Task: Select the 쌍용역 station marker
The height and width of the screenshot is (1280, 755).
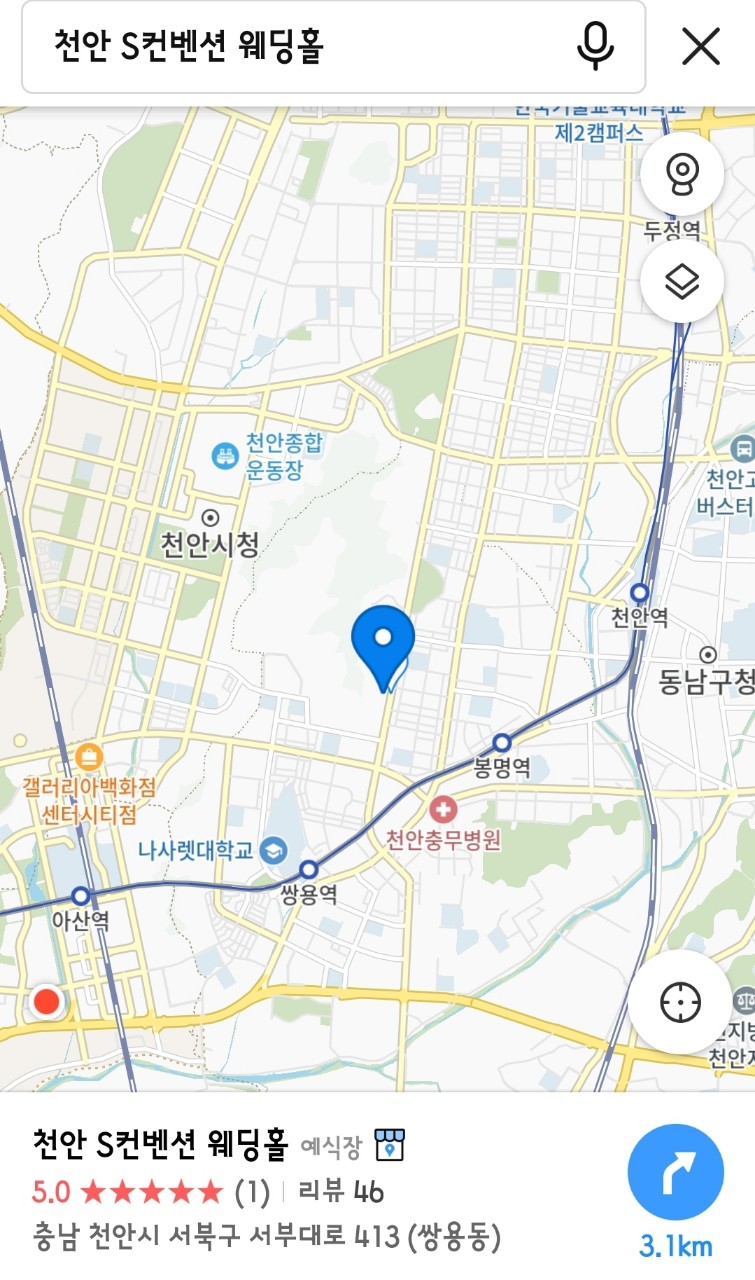Action: point(309,869)
